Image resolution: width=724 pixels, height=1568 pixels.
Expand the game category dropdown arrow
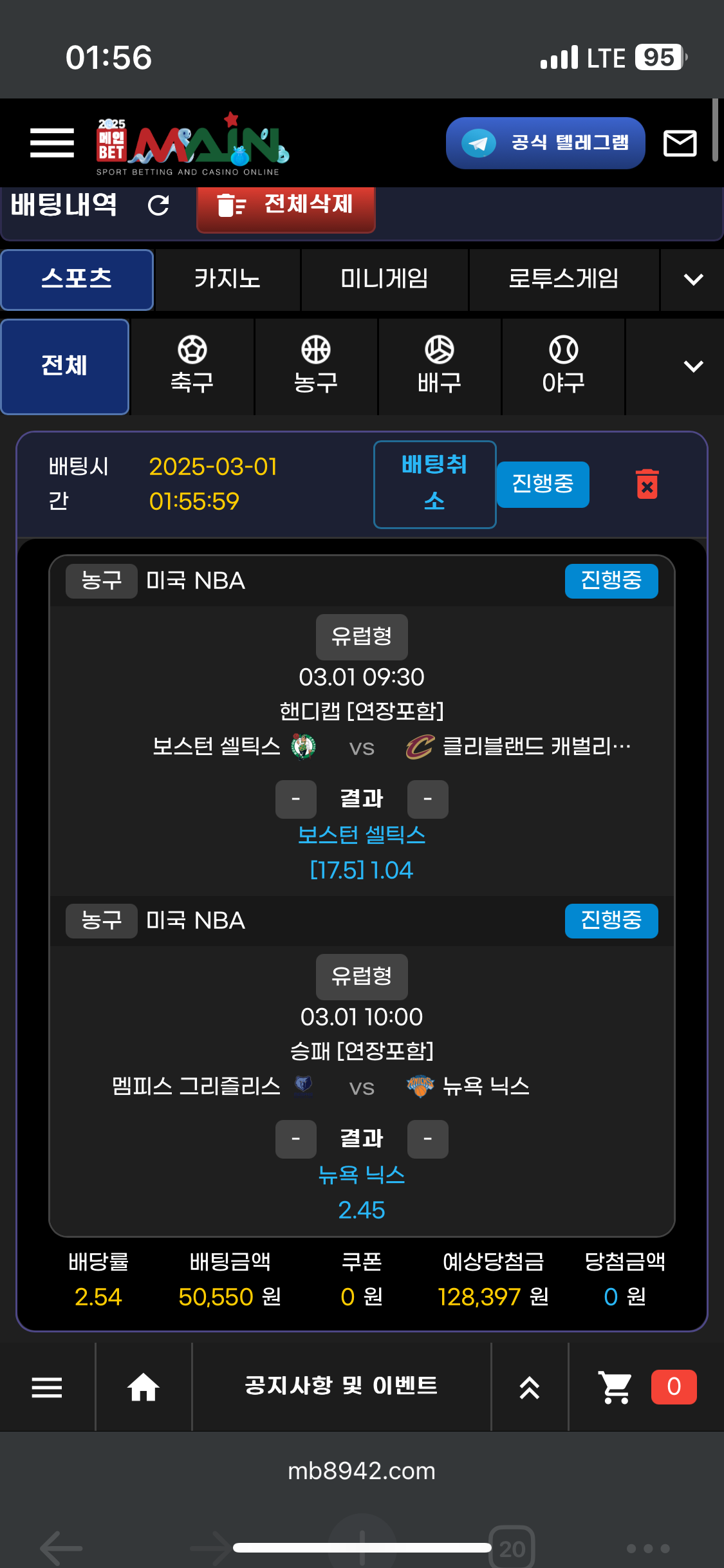point(693,279)
